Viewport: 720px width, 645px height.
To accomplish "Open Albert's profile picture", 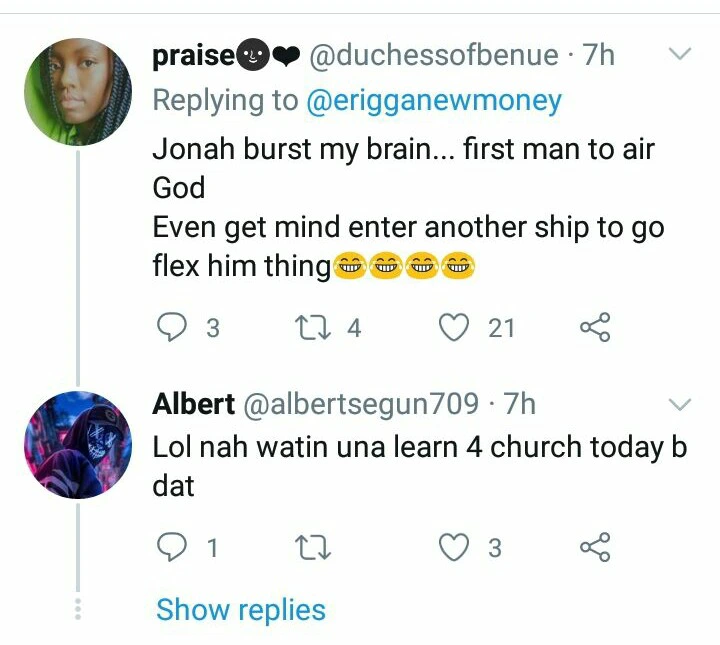I will [78, 445].
